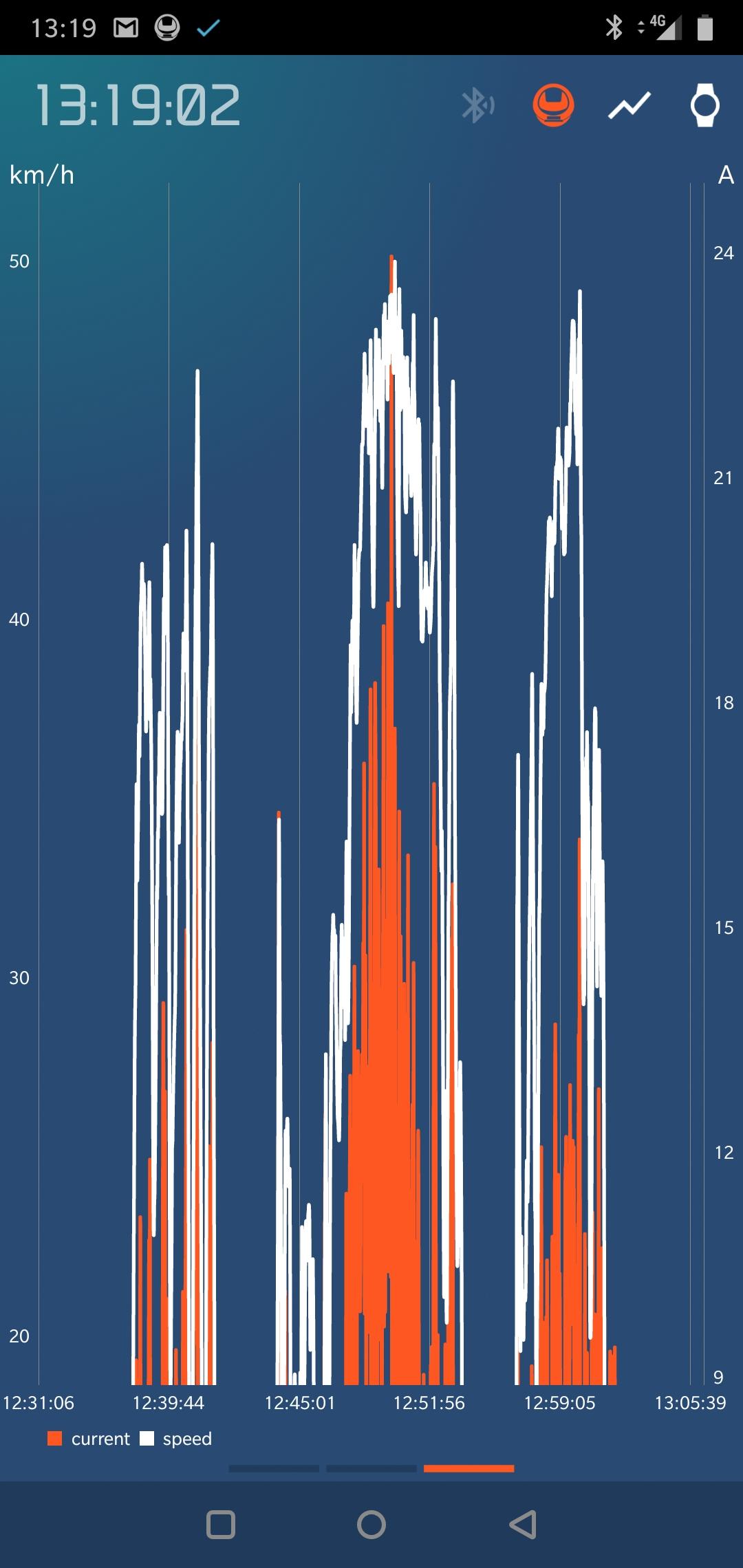
Task: Tap the Bluetooth connection icon
Action: coord(477,105)
